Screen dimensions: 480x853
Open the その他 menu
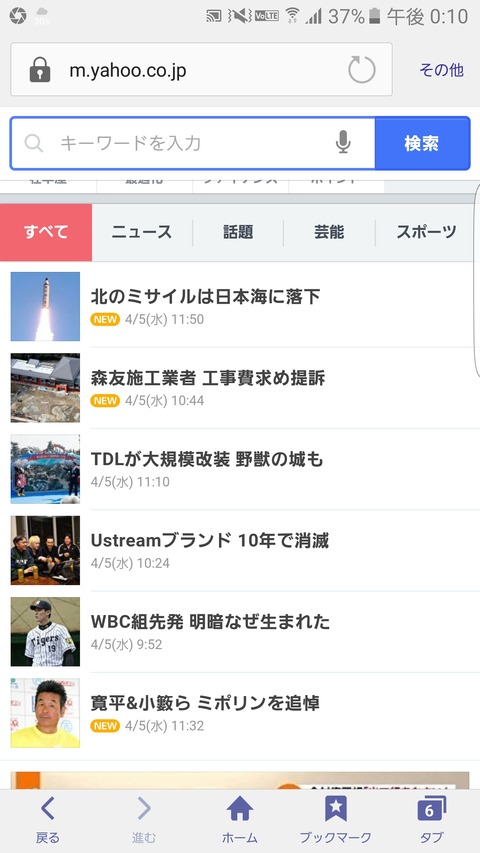pos(441,70)
